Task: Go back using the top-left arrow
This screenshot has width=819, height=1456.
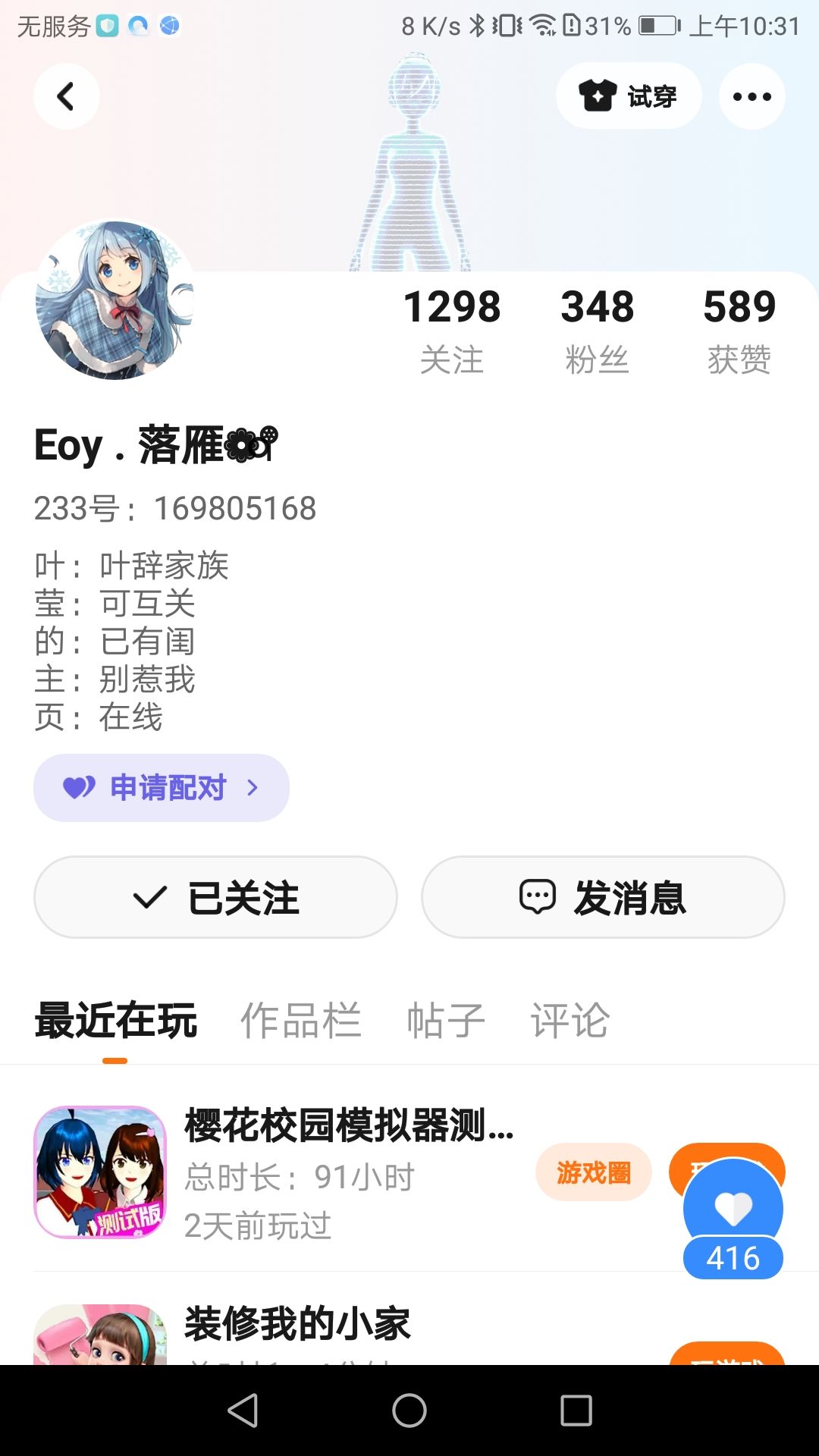Action: click(67, 96)
